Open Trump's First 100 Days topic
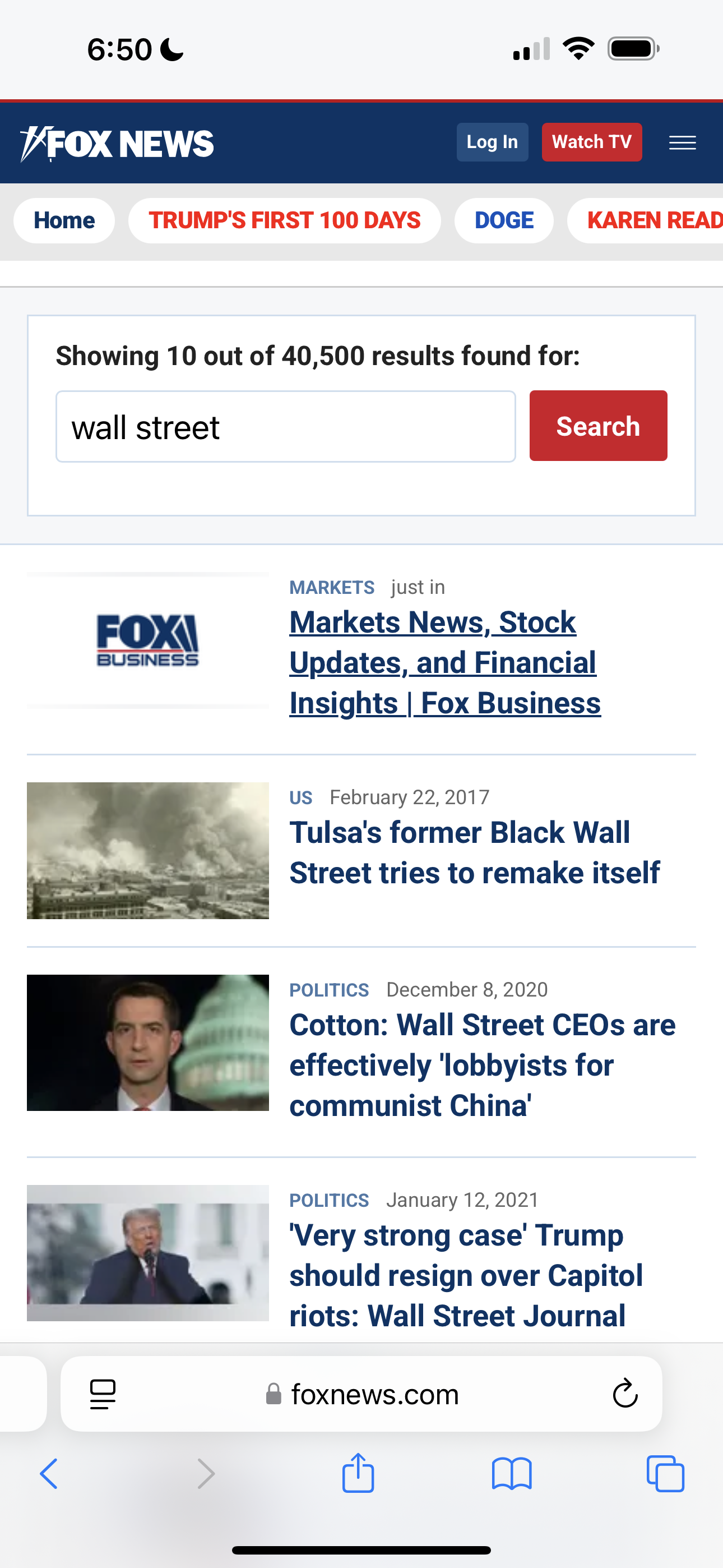This screenshot has height=1568, width=723. (284, 220)
